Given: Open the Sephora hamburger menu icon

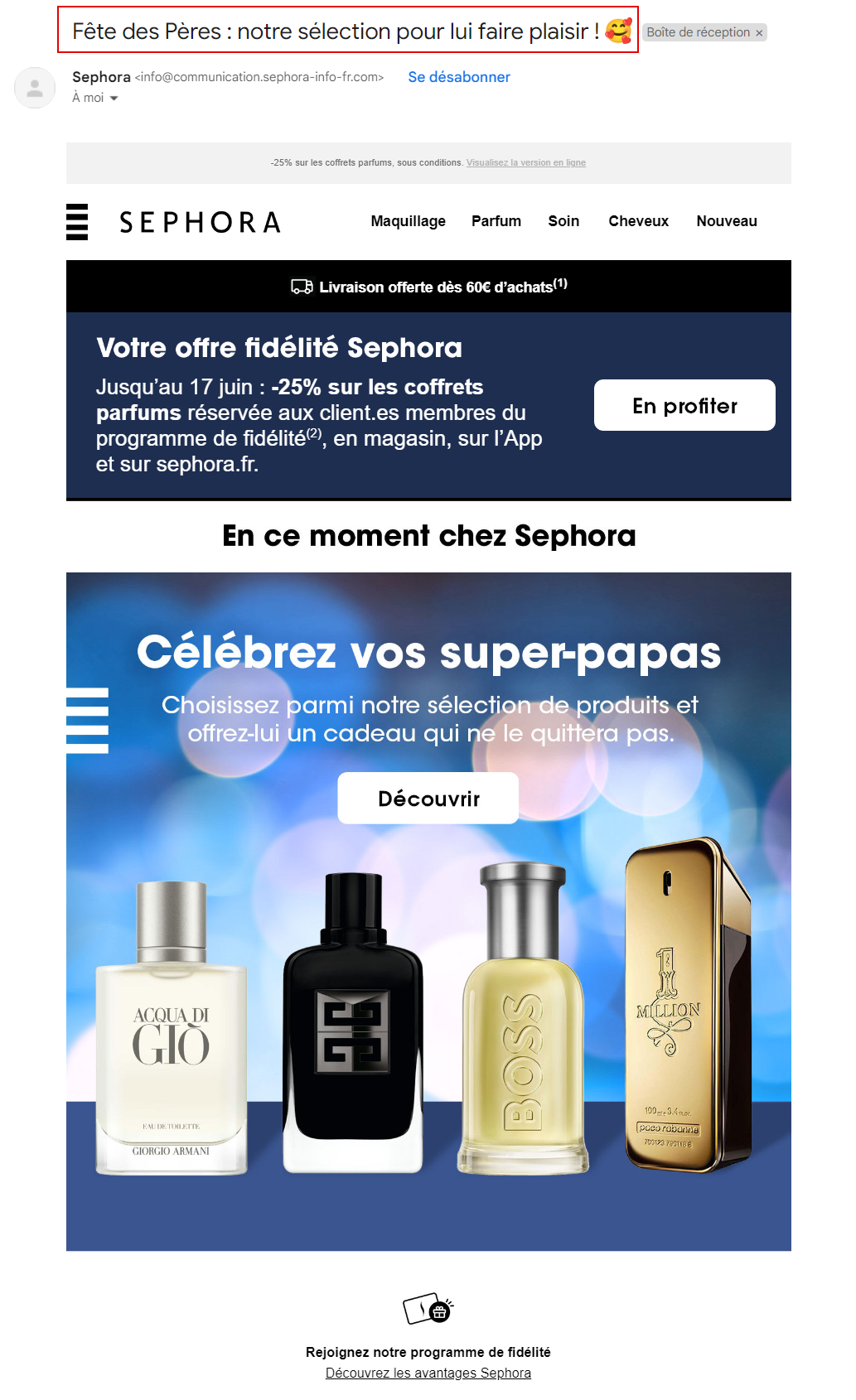Looking at the screenshot, I should [x=77, y=223].
